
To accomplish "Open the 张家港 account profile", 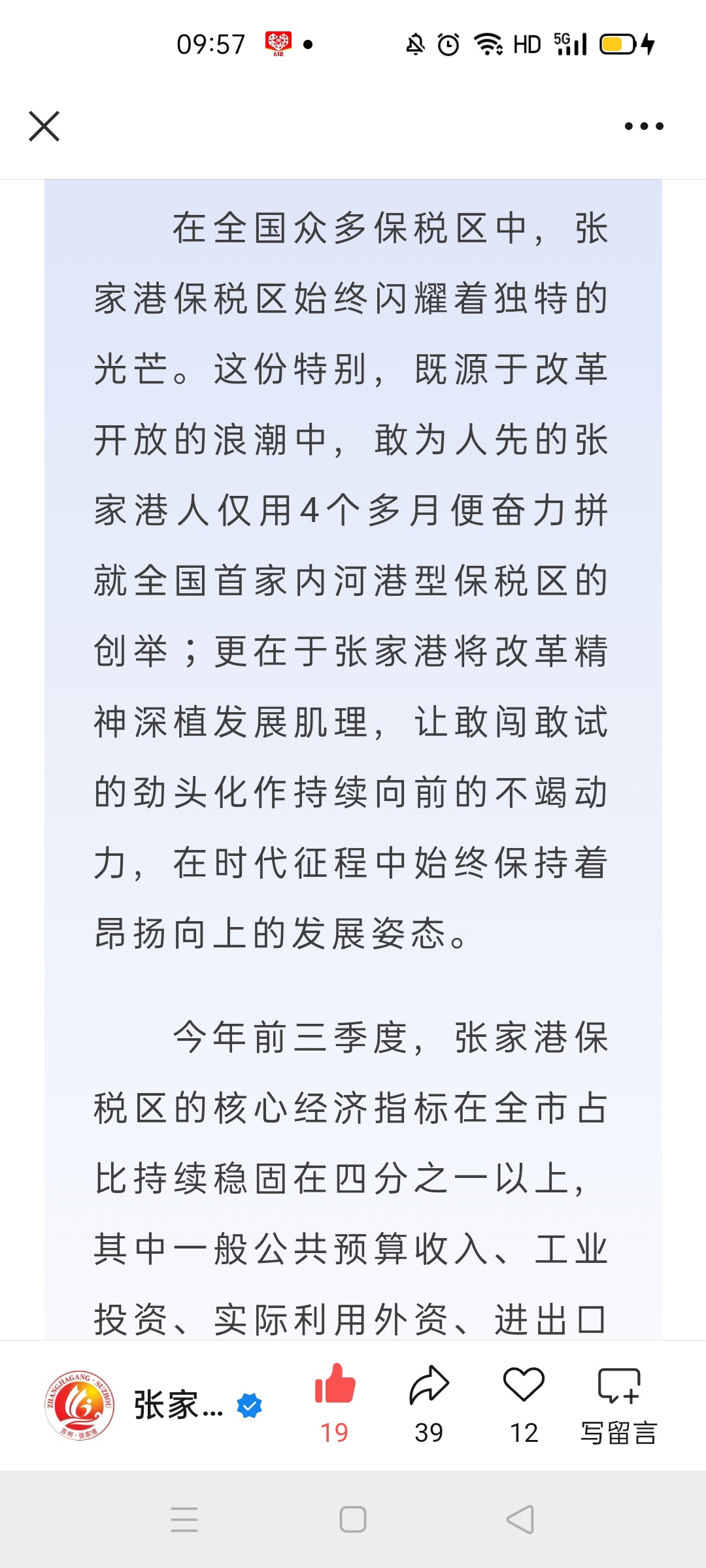I will click(x=80, y=1405).
